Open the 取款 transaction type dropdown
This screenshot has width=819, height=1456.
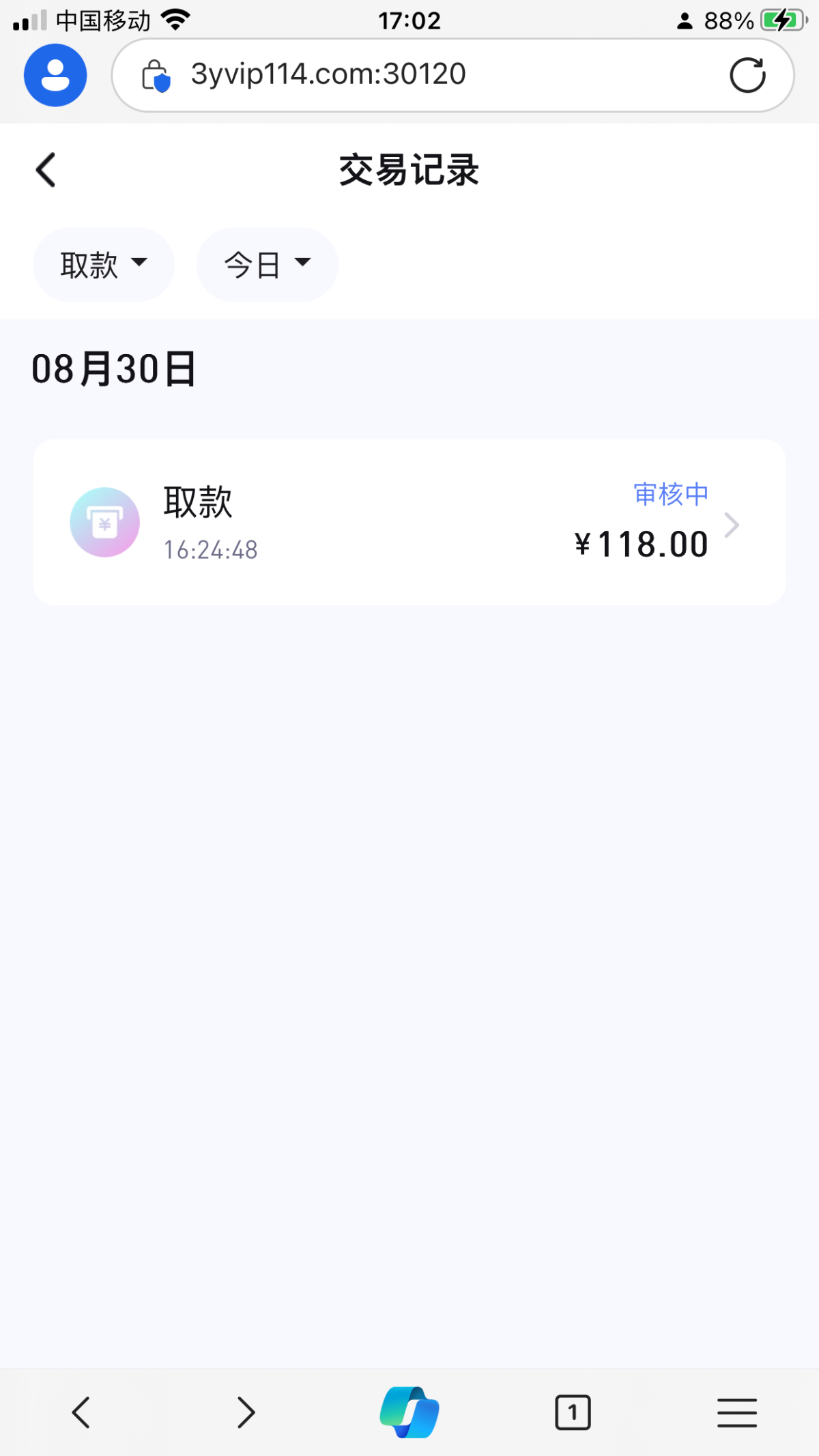point(104,265)
